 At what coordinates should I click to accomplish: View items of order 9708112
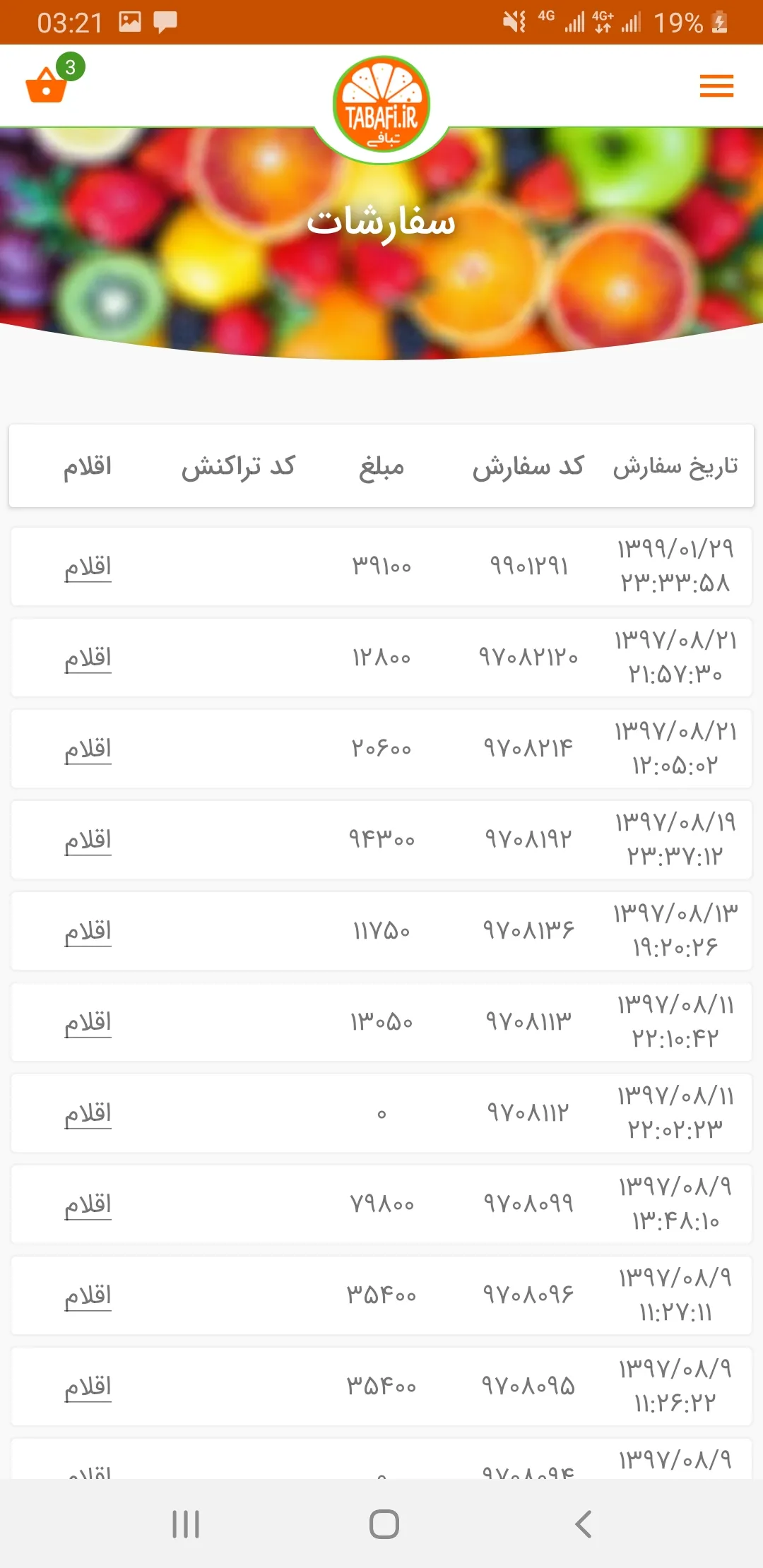[88, 1114]
